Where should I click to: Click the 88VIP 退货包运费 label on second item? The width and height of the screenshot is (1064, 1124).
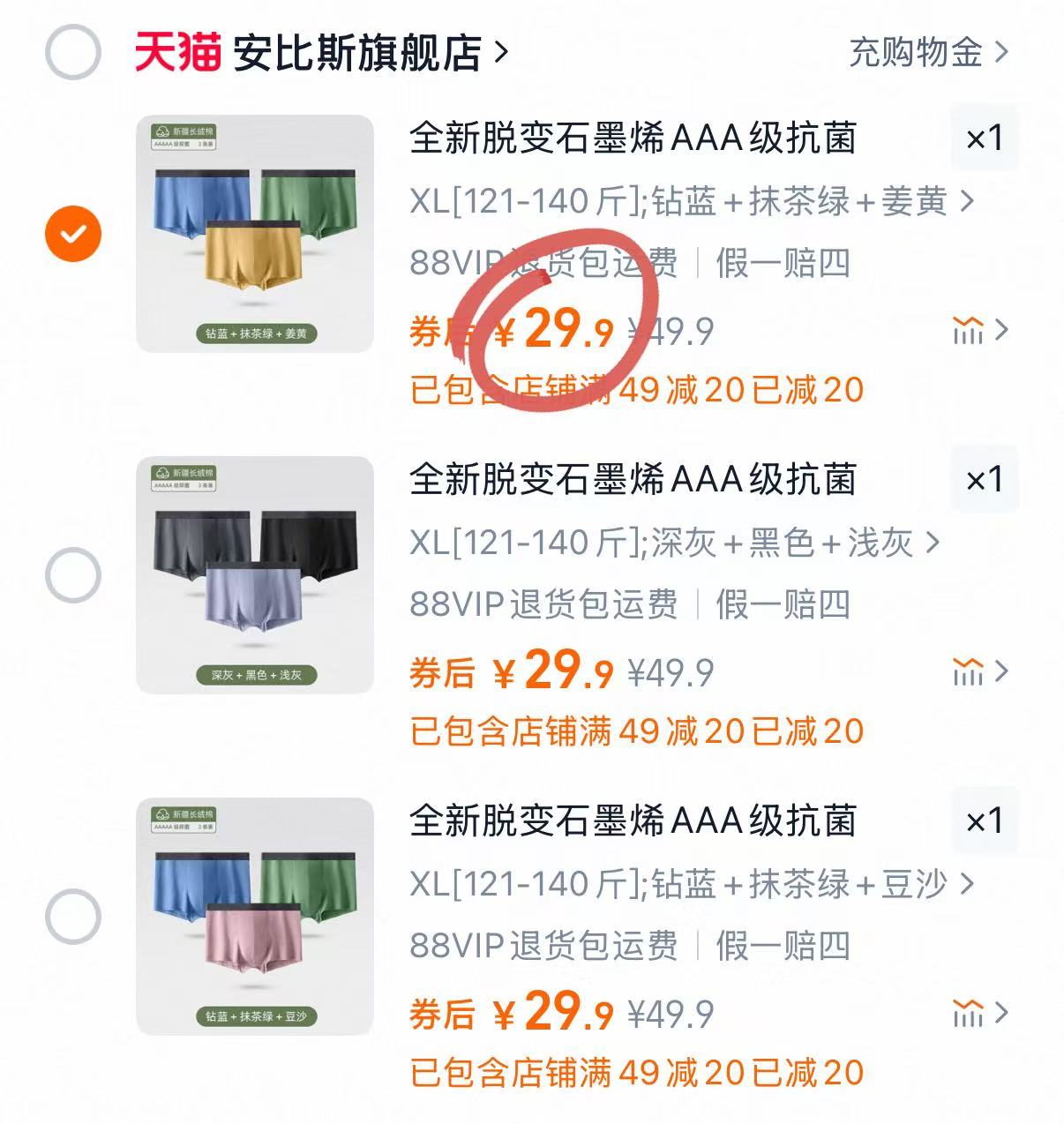pos(544,606)
